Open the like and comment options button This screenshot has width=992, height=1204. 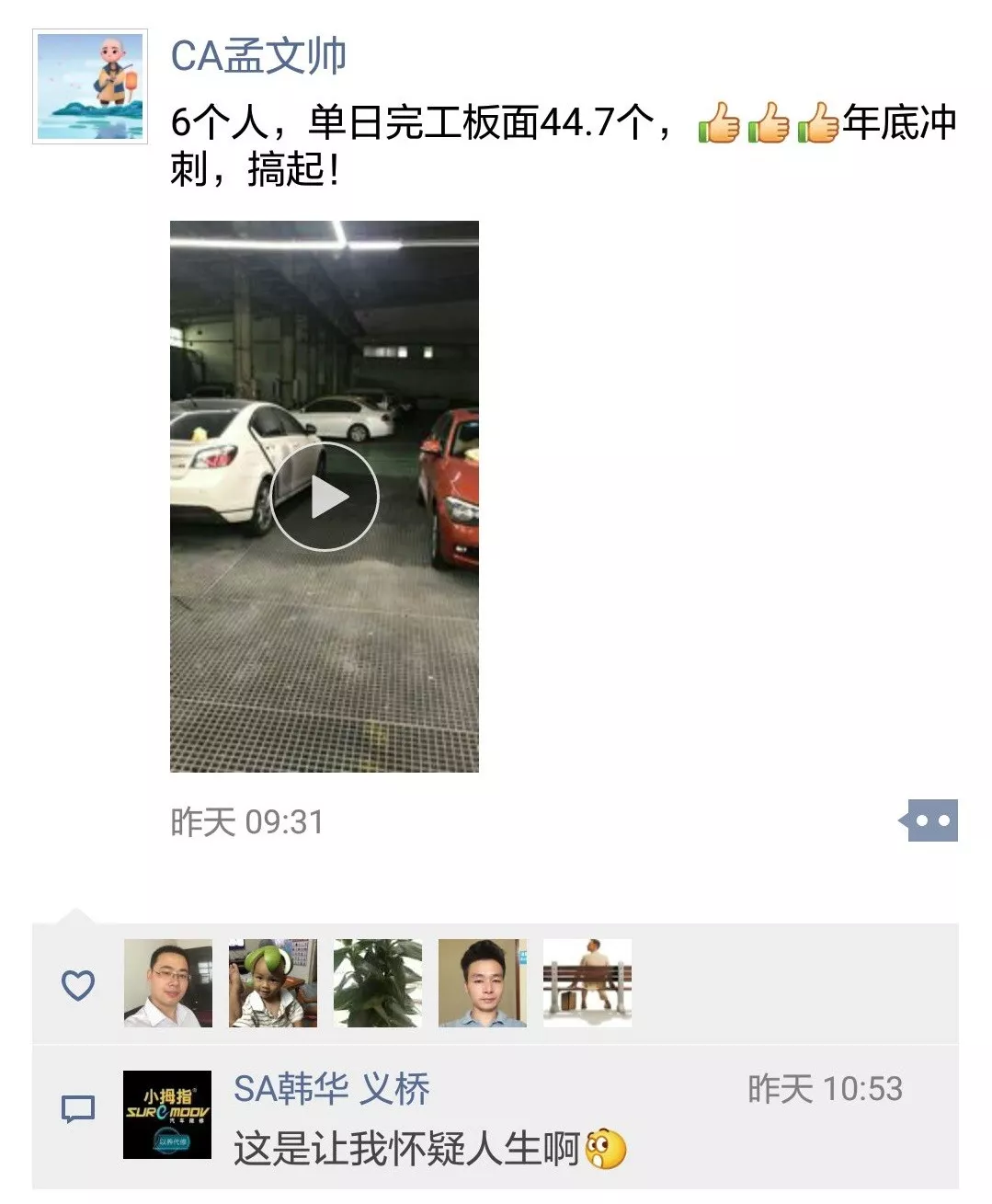point(929,820)
